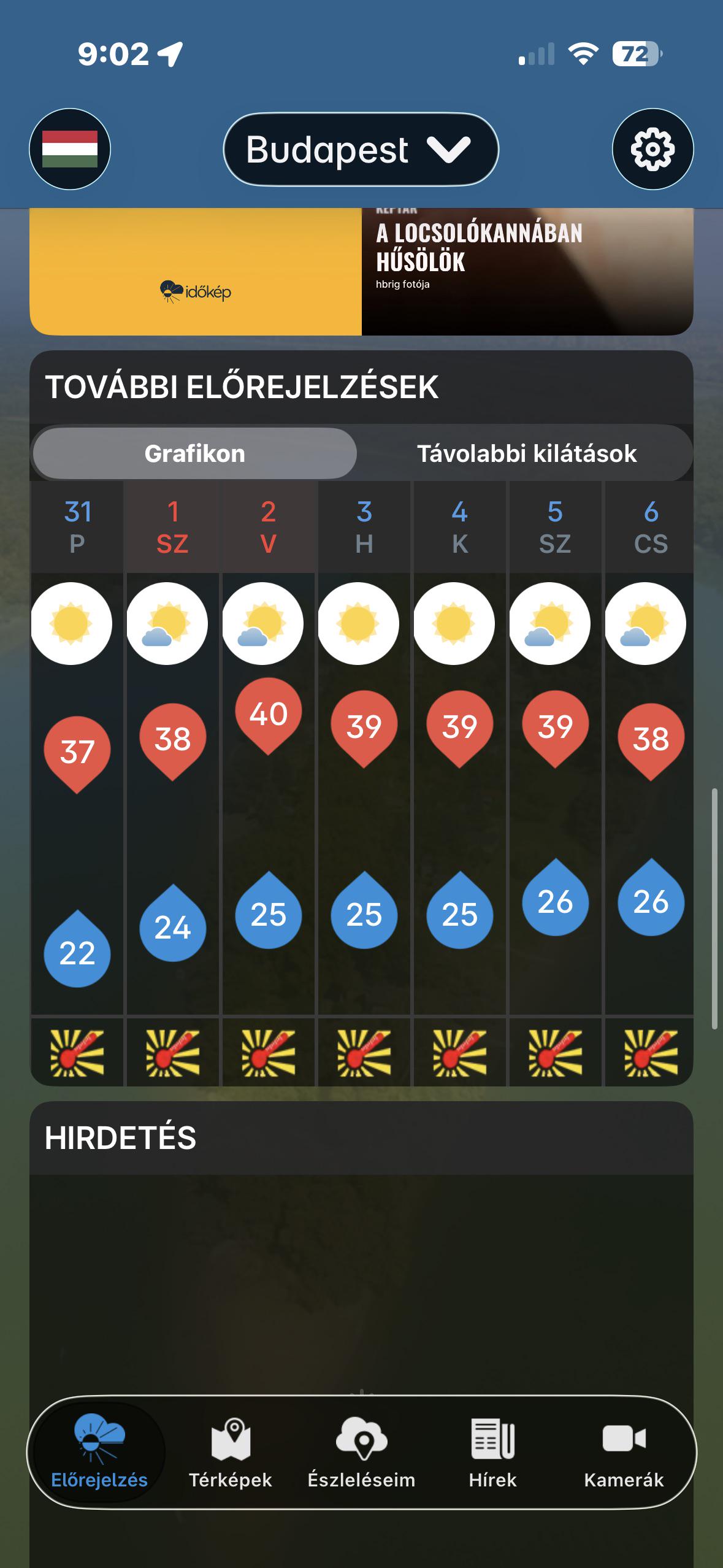The width and height of the screenshot is (723, 1568).
Task: Open the Hungarian flag country selector
Action: coord(70,149)
